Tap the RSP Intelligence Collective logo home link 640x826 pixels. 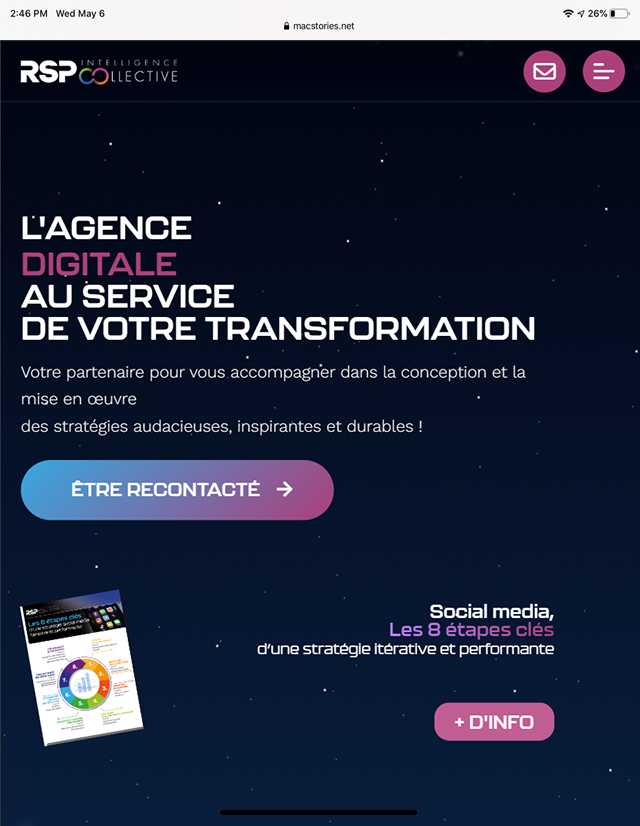tap(99, 72)
